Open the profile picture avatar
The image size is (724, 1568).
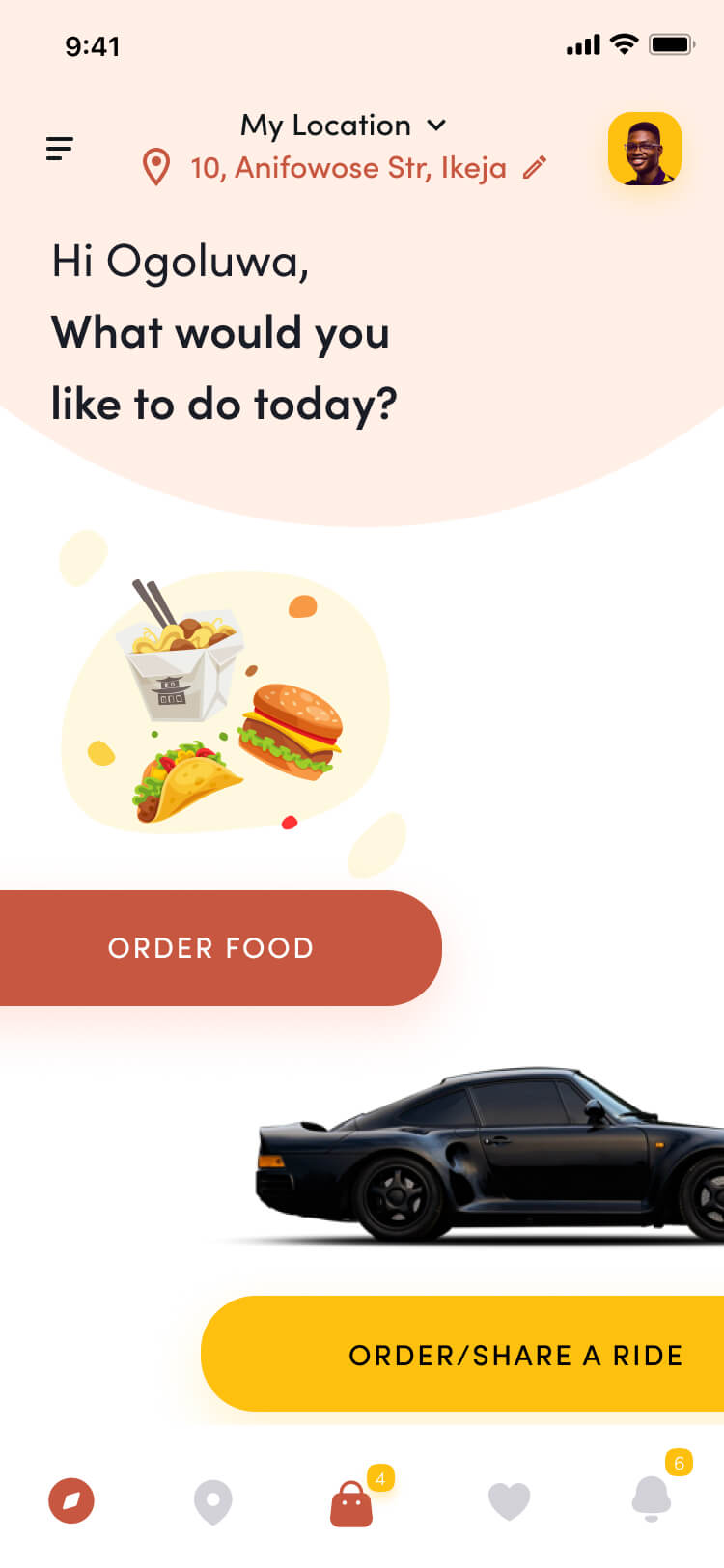[645, 149]
